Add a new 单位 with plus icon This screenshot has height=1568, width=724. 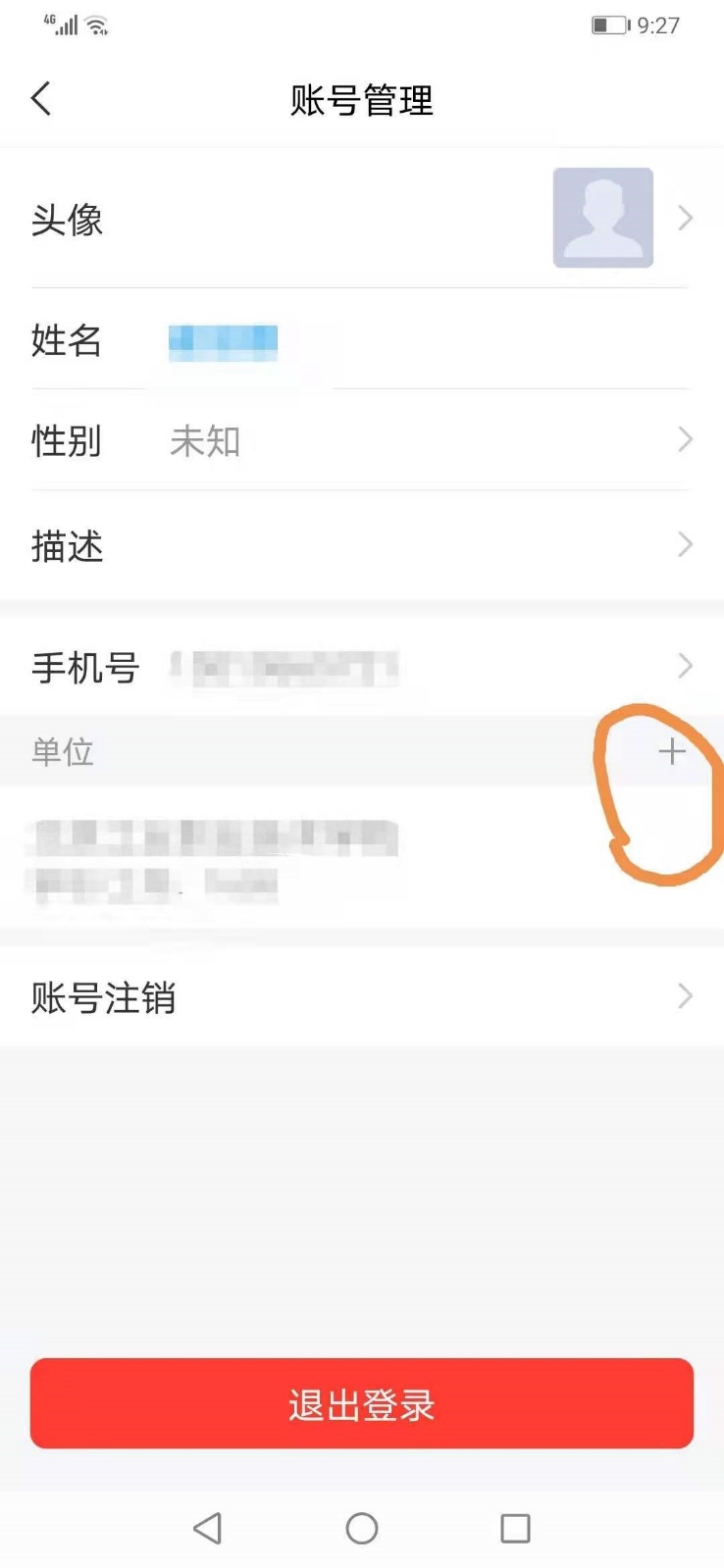672,752
